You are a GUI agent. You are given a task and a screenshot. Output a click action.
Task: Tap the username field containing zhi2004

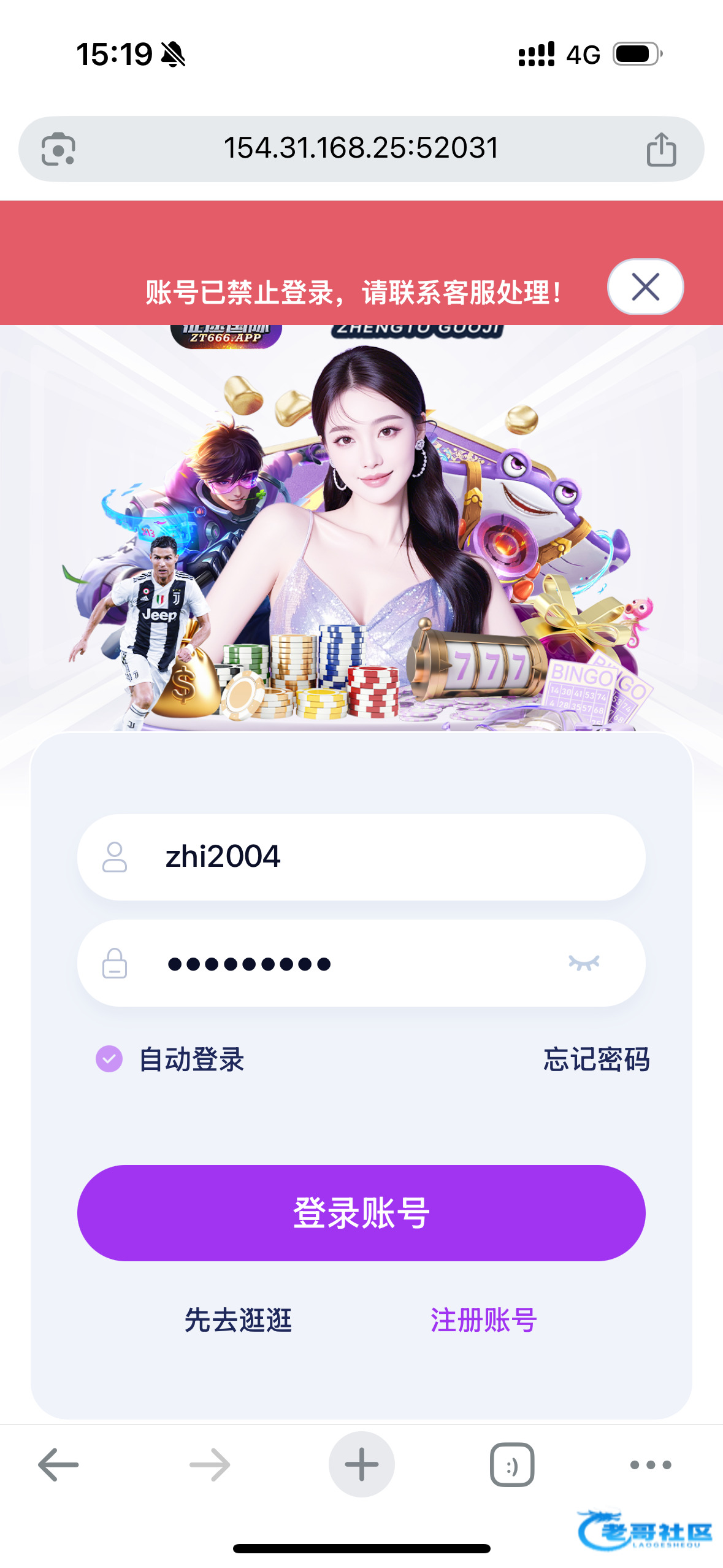coord(368,856)
